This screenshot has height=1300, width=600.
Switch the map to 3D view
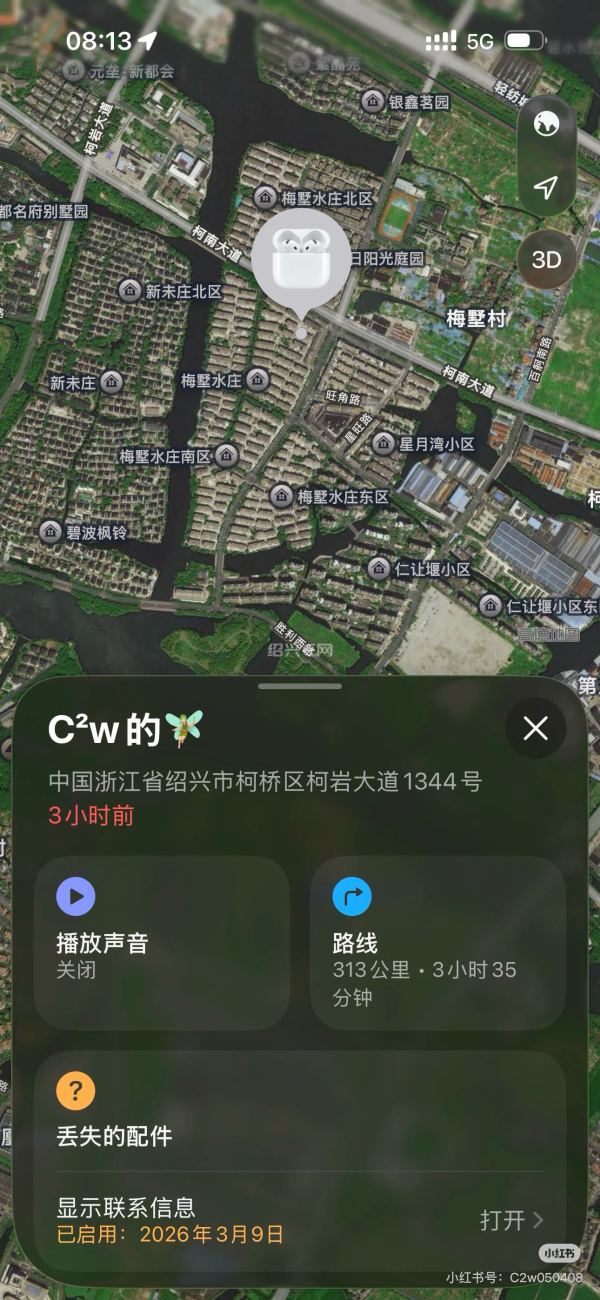pyautogui.click(x=546, y=260)
